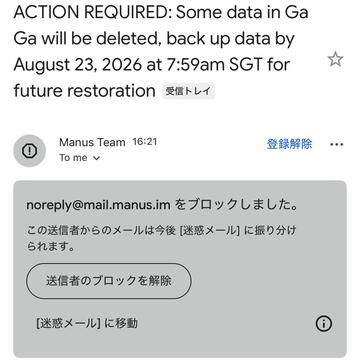Tap the 受信トレイ label chip

tap(189, 91)
